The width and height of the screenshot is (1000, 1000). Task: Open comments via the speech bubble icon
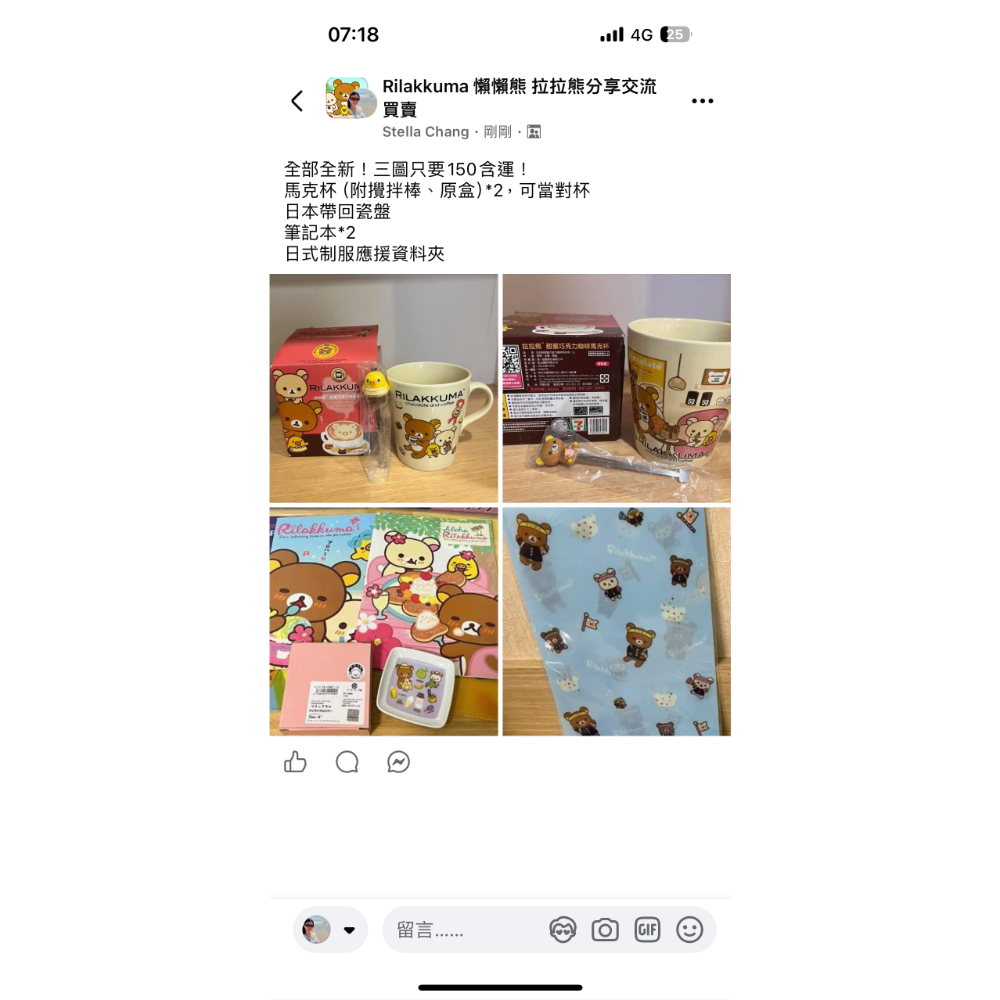(347, 762)
